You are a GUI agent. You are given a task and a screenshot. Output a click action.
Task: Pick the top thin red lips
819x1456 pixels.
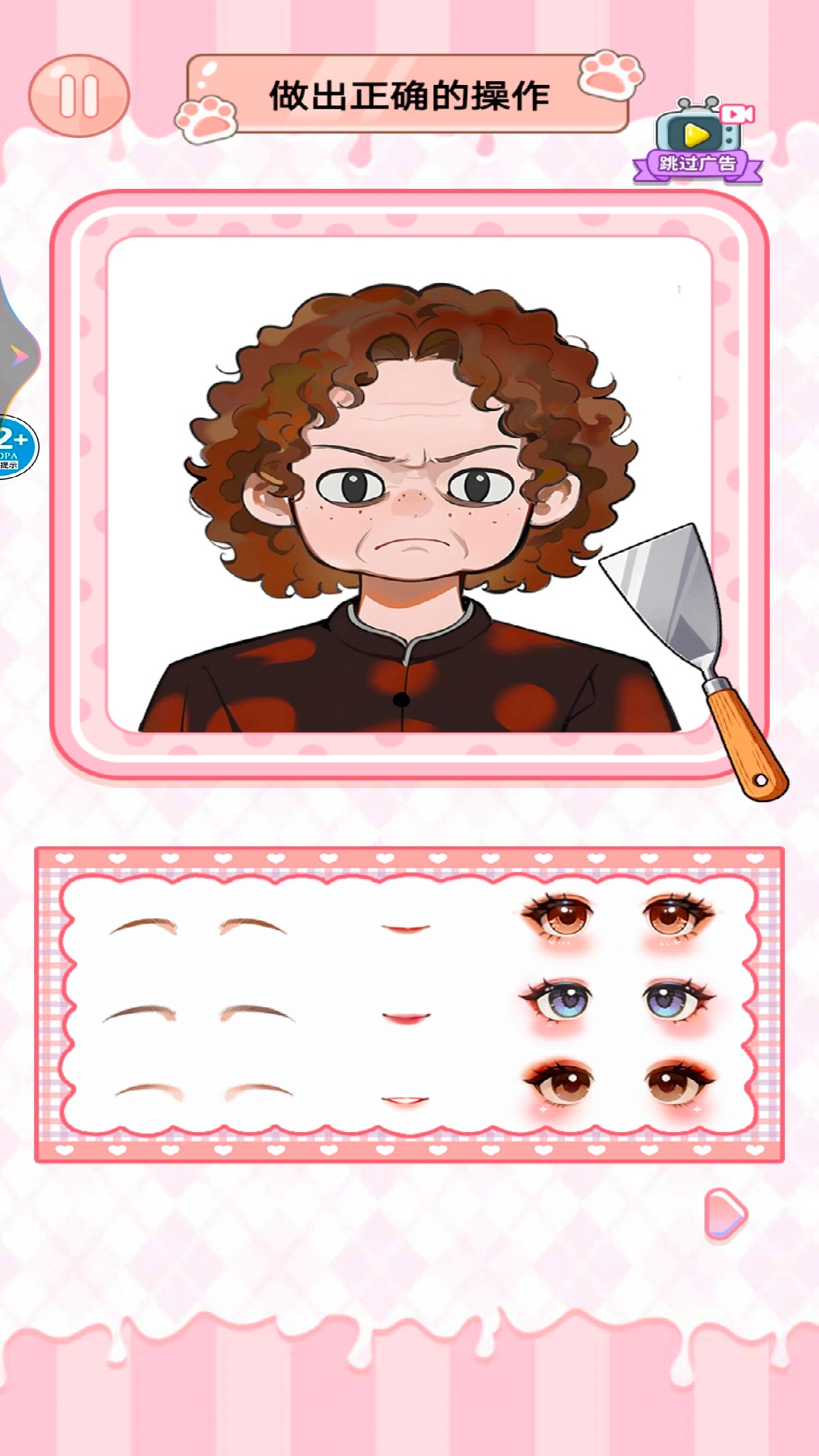406,928
